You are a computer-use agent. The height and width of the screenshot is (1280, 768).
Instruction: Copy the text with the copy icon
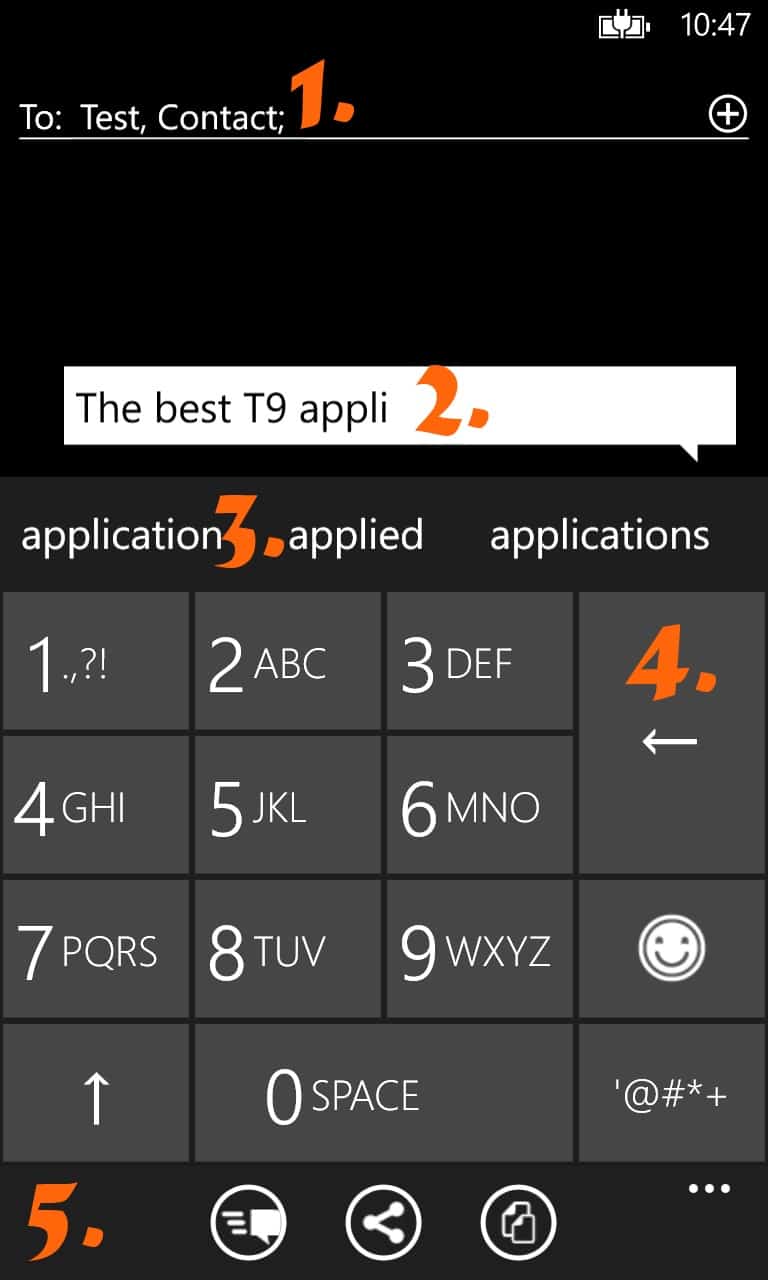(519, 1221)
